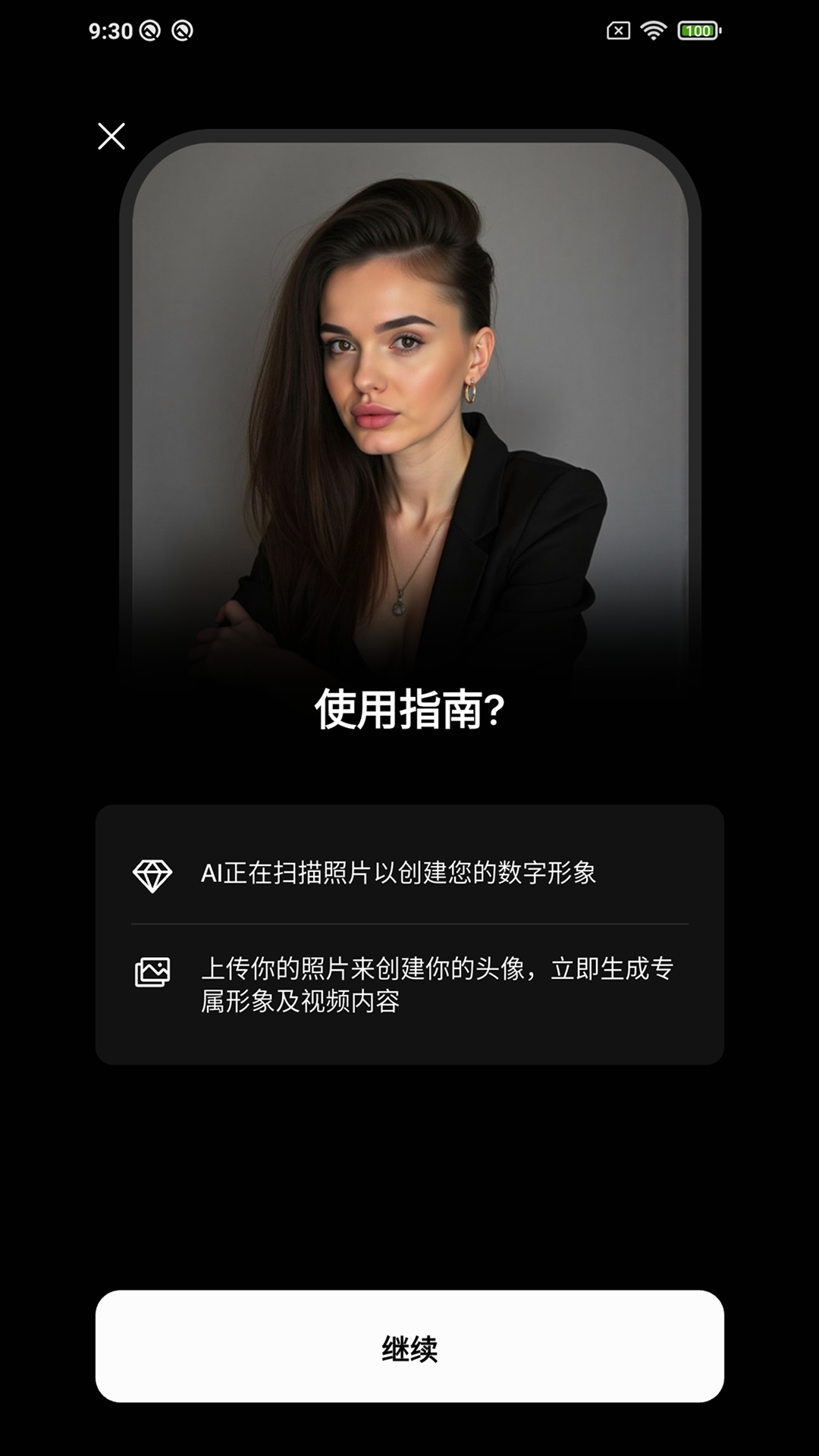Tap the Wi-Fi icon in the status bar
819x1456 pixels.
coord(652,32)
